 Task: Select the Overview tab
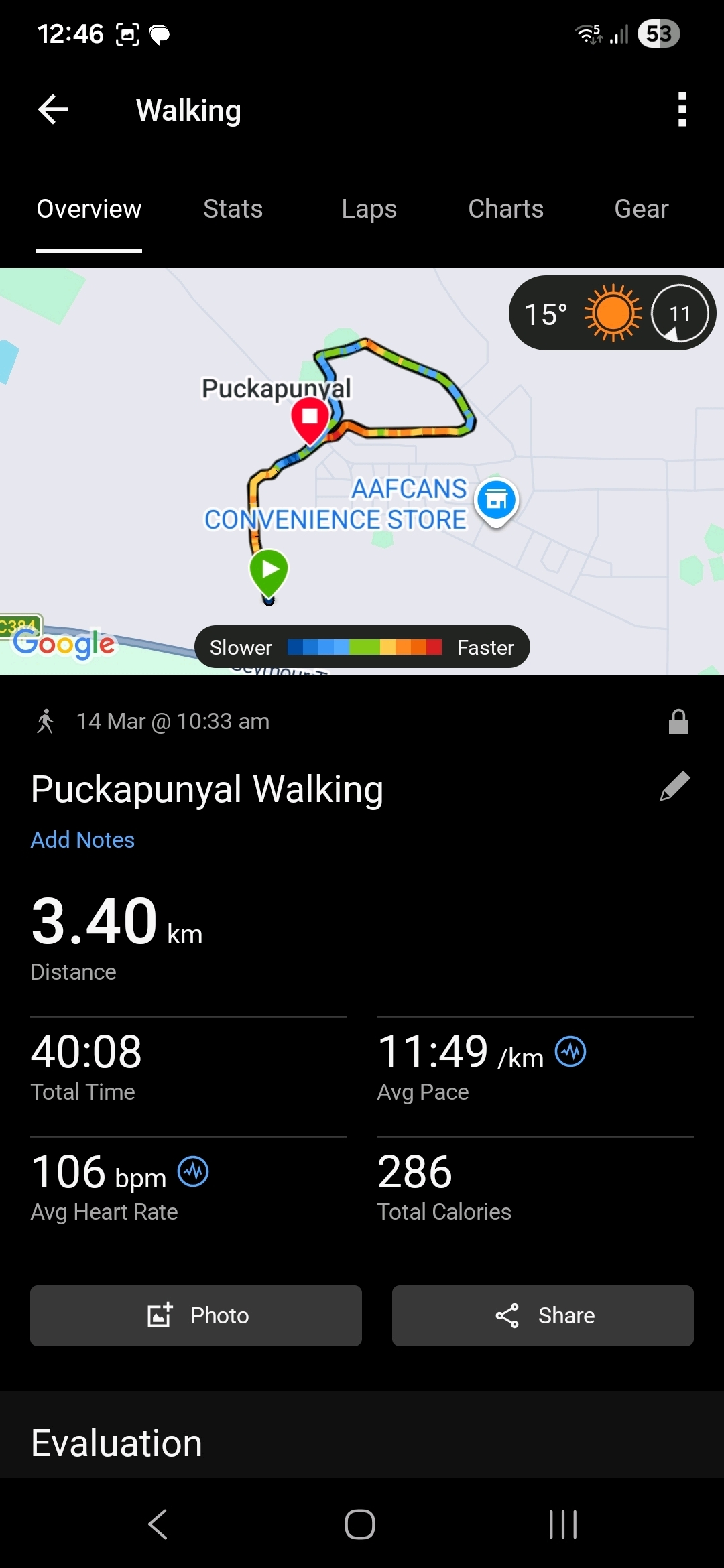point(89,209)
